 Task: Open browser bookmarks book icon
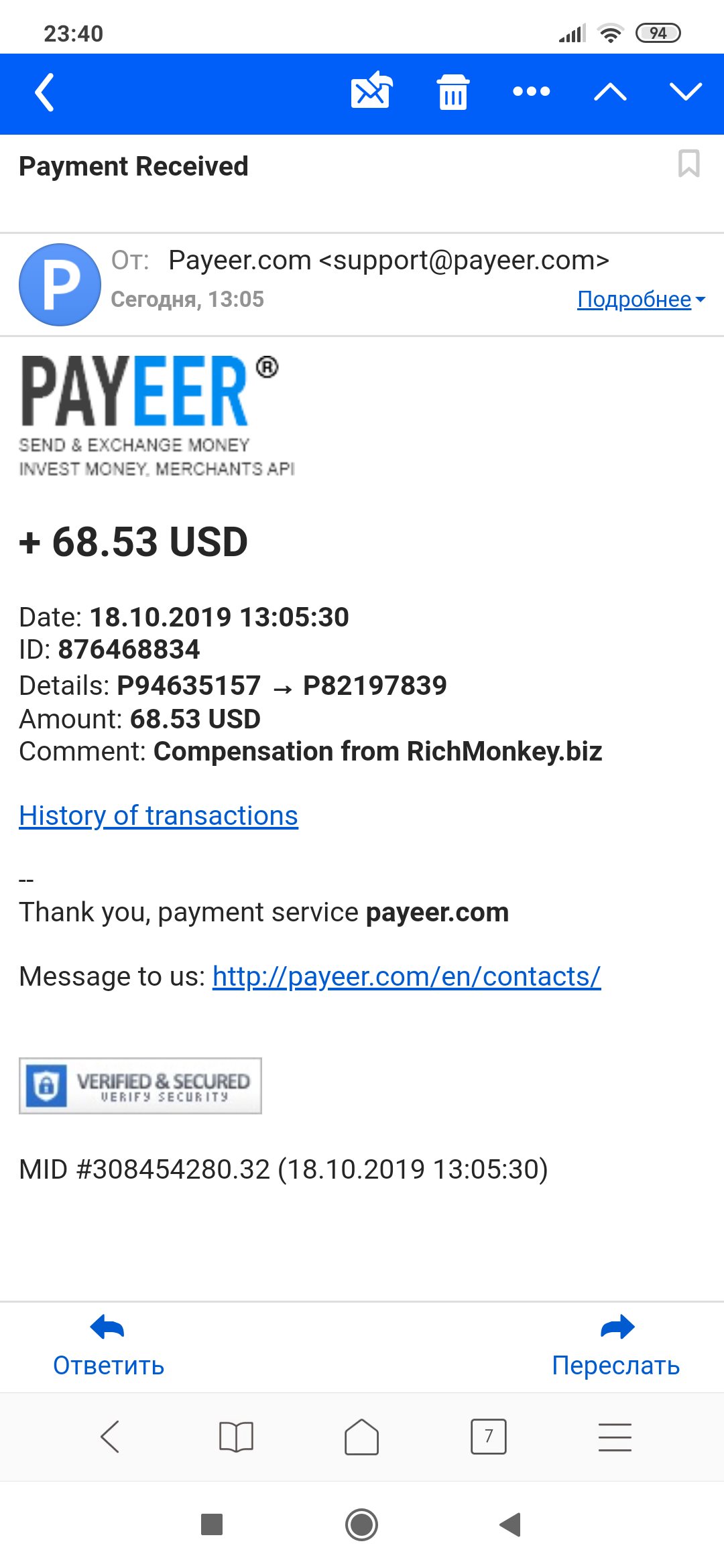pos(236,1437)
